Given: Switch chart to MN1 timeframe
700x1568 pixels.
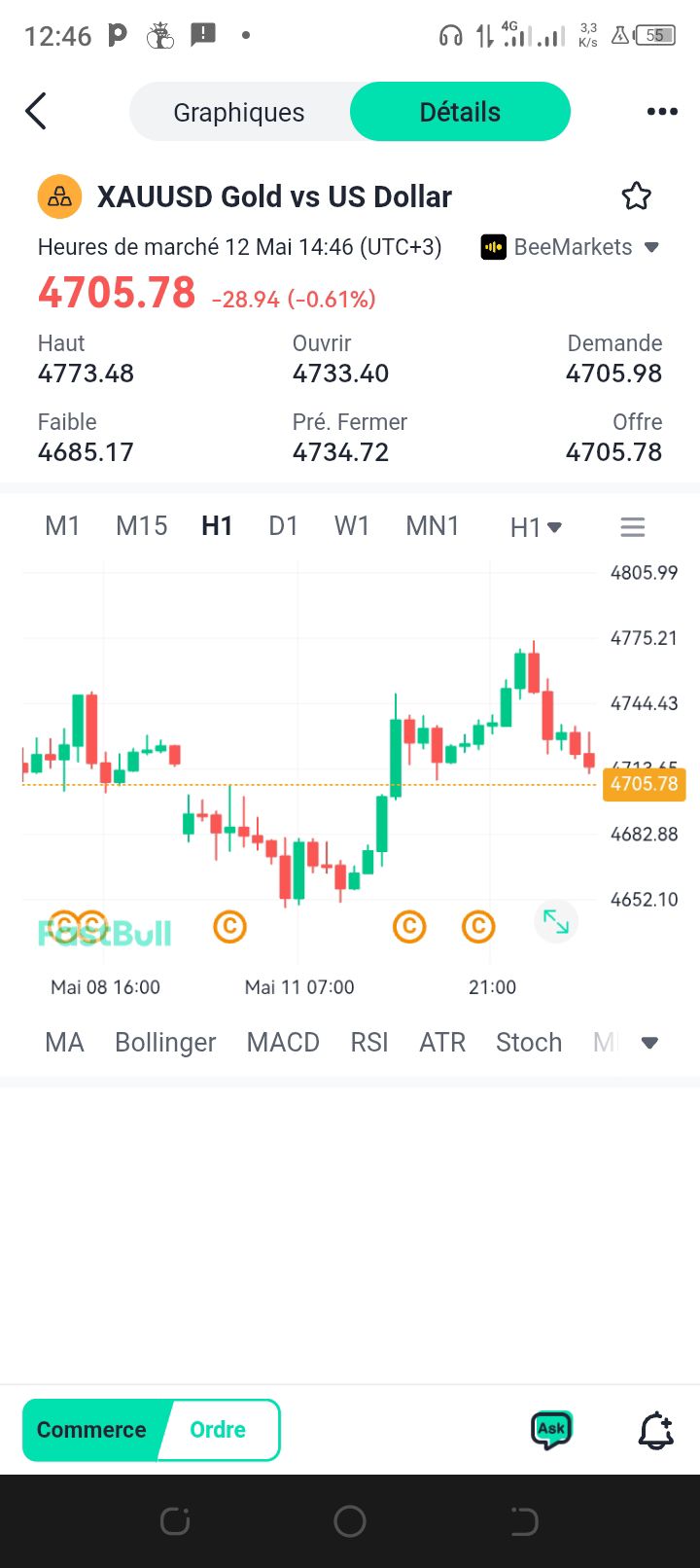Looking at the screenshot, I should (433, 526).
